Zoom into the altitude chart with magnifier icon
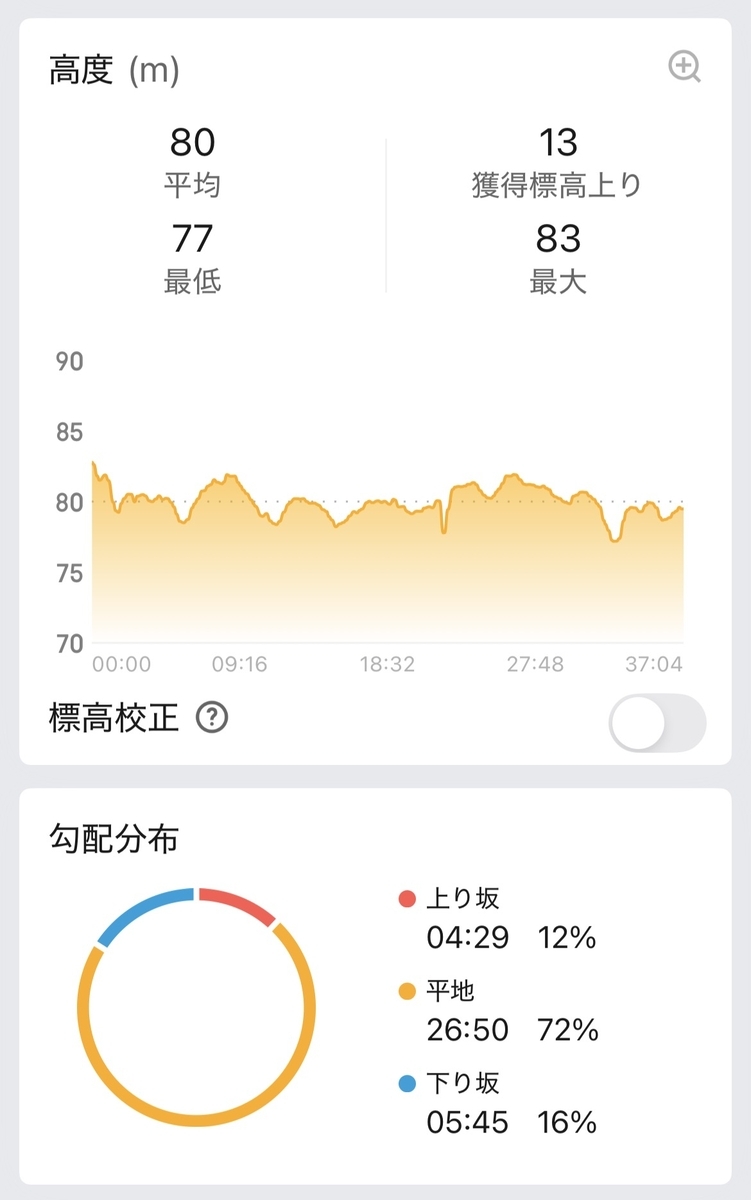The width and height of the screenshot is (751, 1200). (x=685, y=68)
